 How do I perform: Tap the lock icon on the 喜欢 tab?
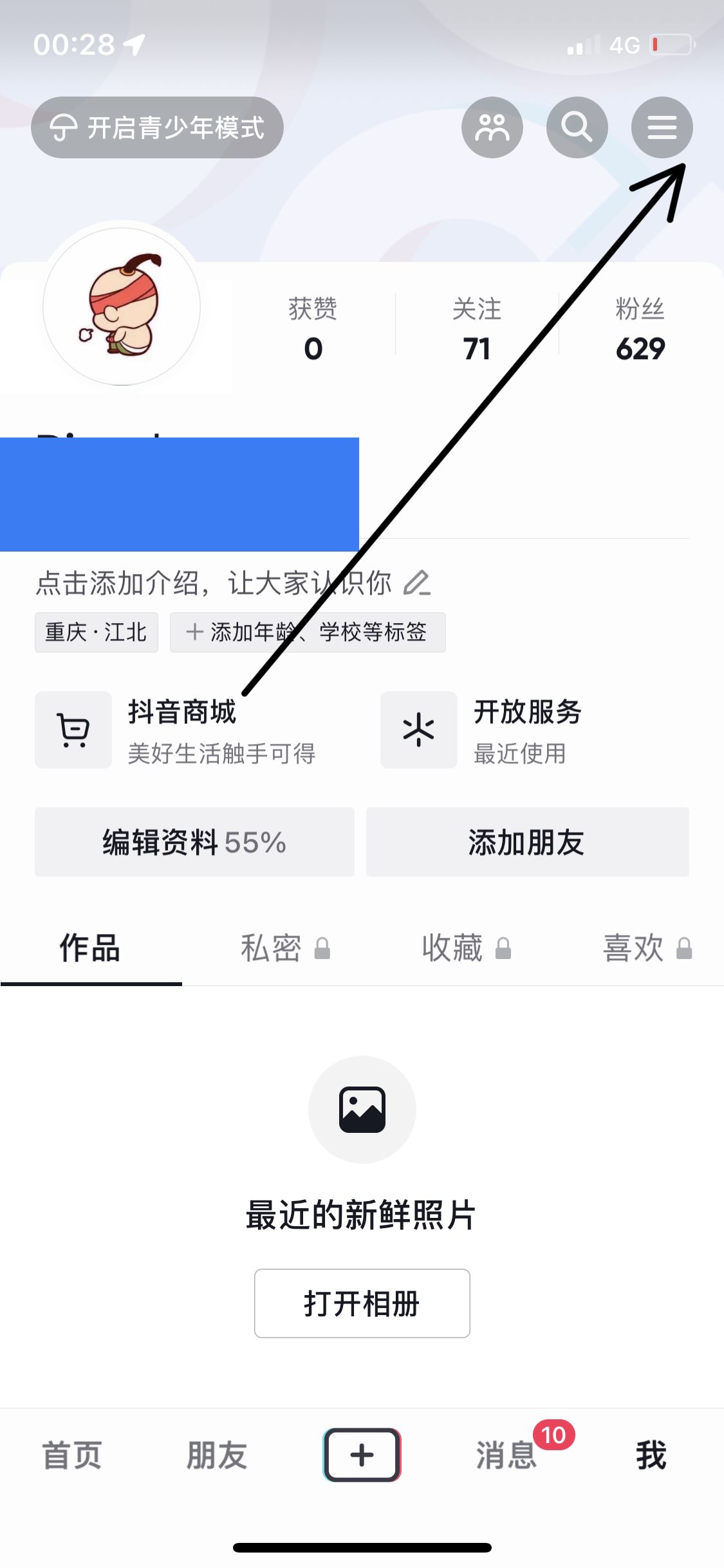click(x=685, y=949)
